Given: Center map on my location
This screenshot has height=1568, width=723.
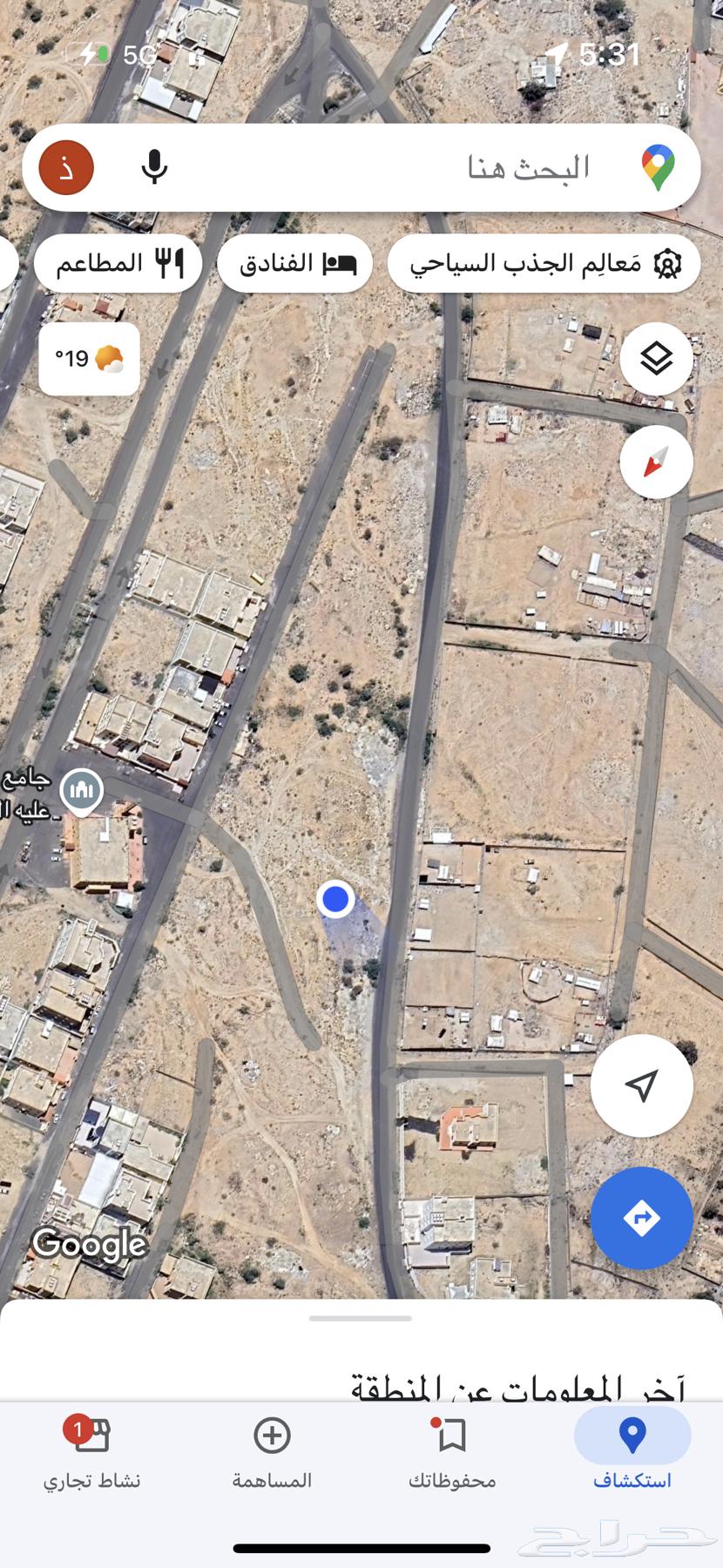Looking at the screenshot, I should 642,1085.
